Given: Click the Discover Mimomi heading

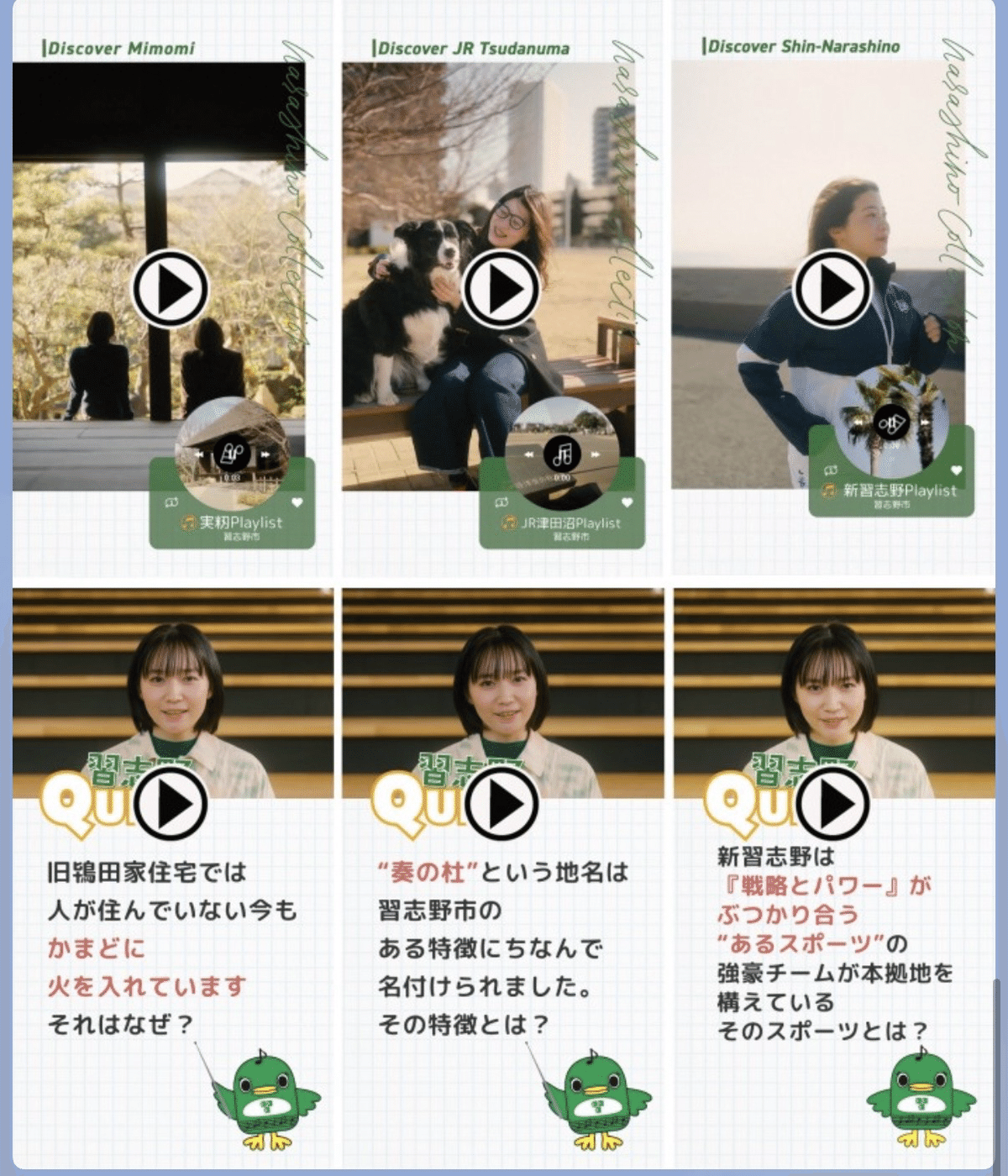Looking at the screenshot, I should coord(122,49).
